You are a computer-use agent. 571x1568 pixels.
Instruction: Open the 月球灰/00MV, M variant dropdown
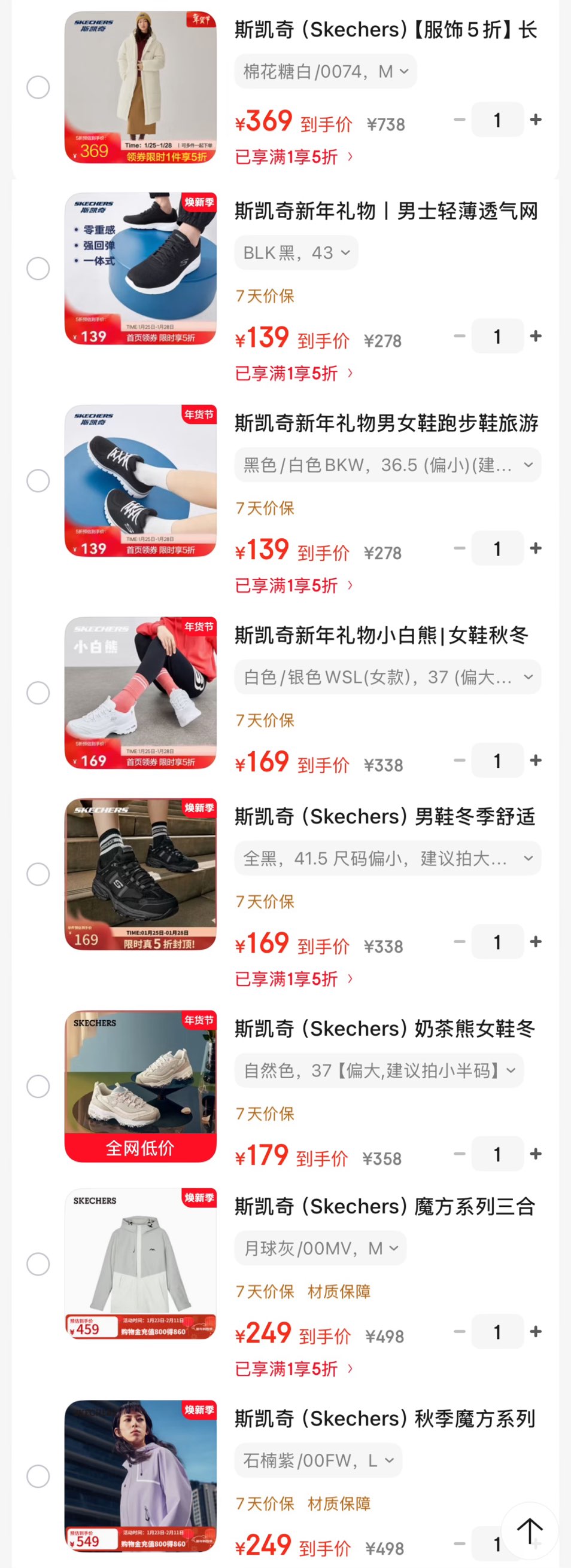(x=321, y=1249)
